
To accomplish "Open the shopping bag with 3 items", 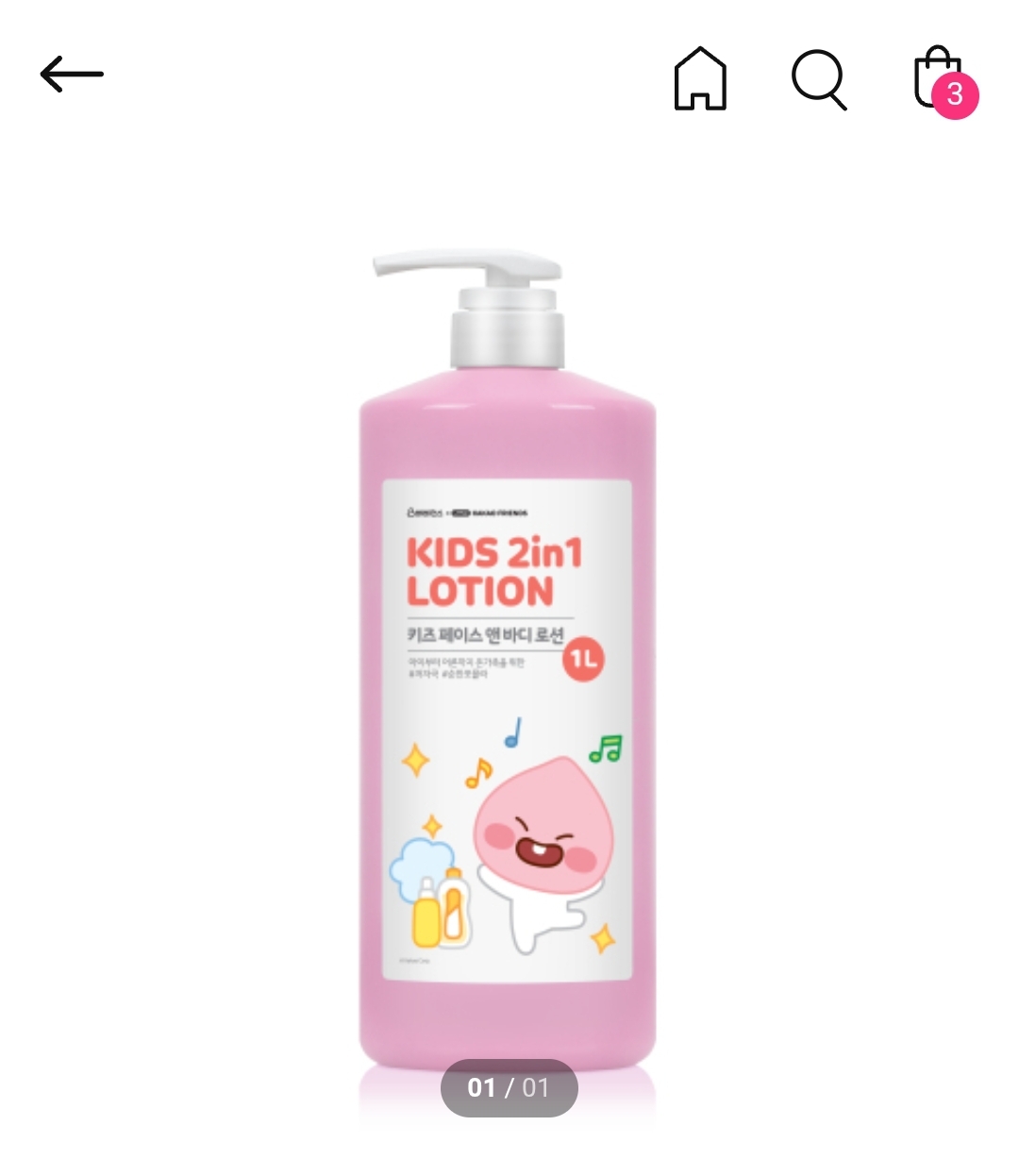I will 940,79.
